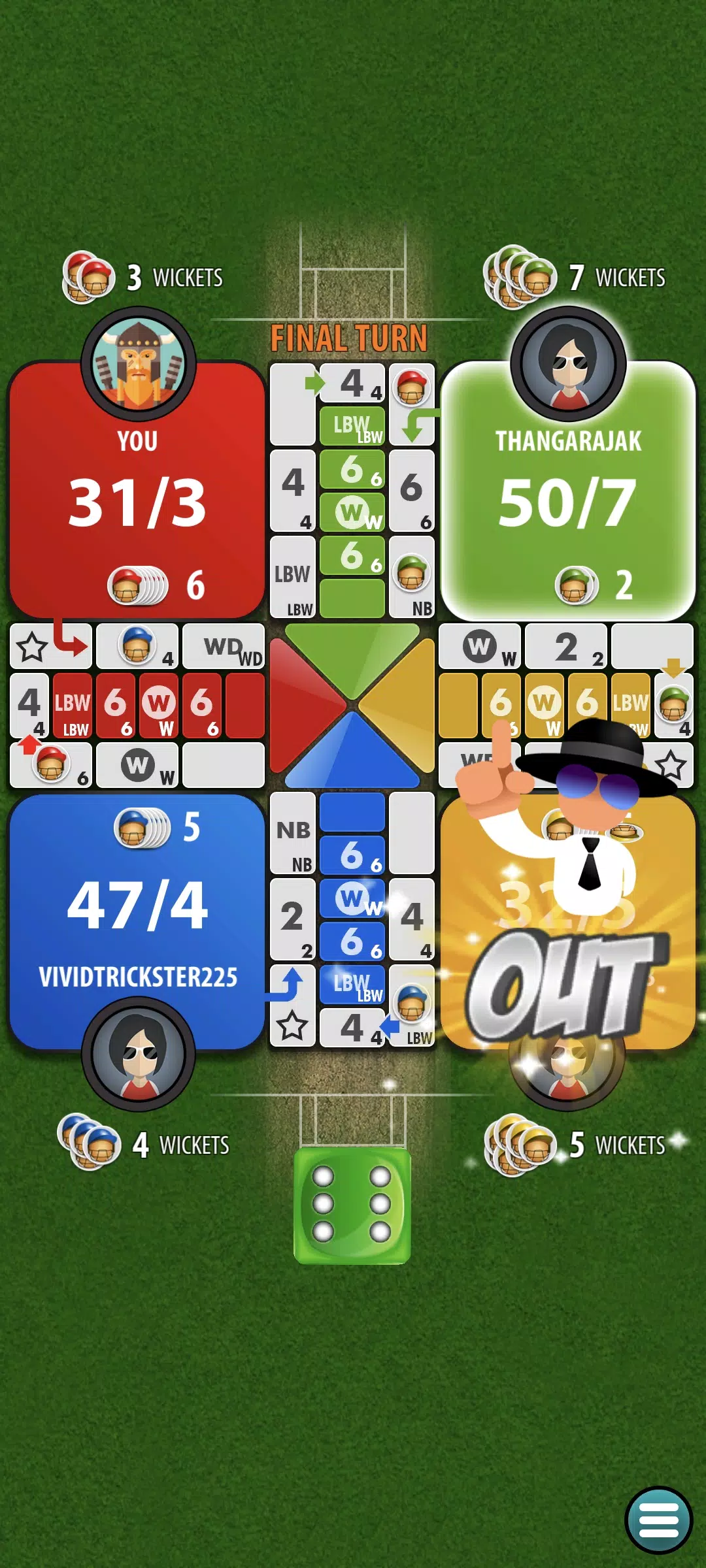Roll the green dice
The height and width of the screenshot is (1568, 706).
pyautogui.click(x=352, y=1205)
